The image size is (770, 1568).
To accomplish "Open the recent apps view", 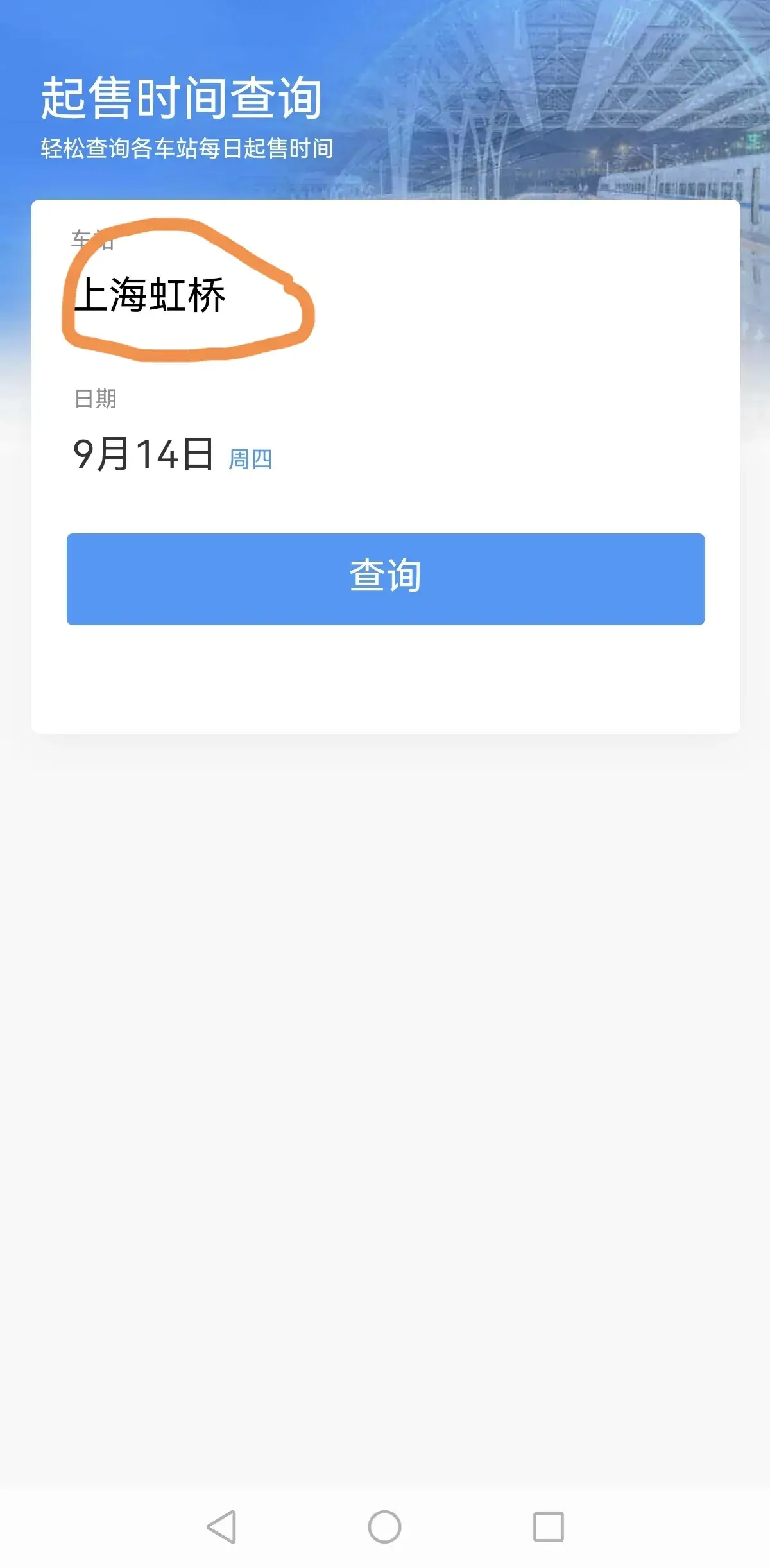I will tap(548, 1526).
